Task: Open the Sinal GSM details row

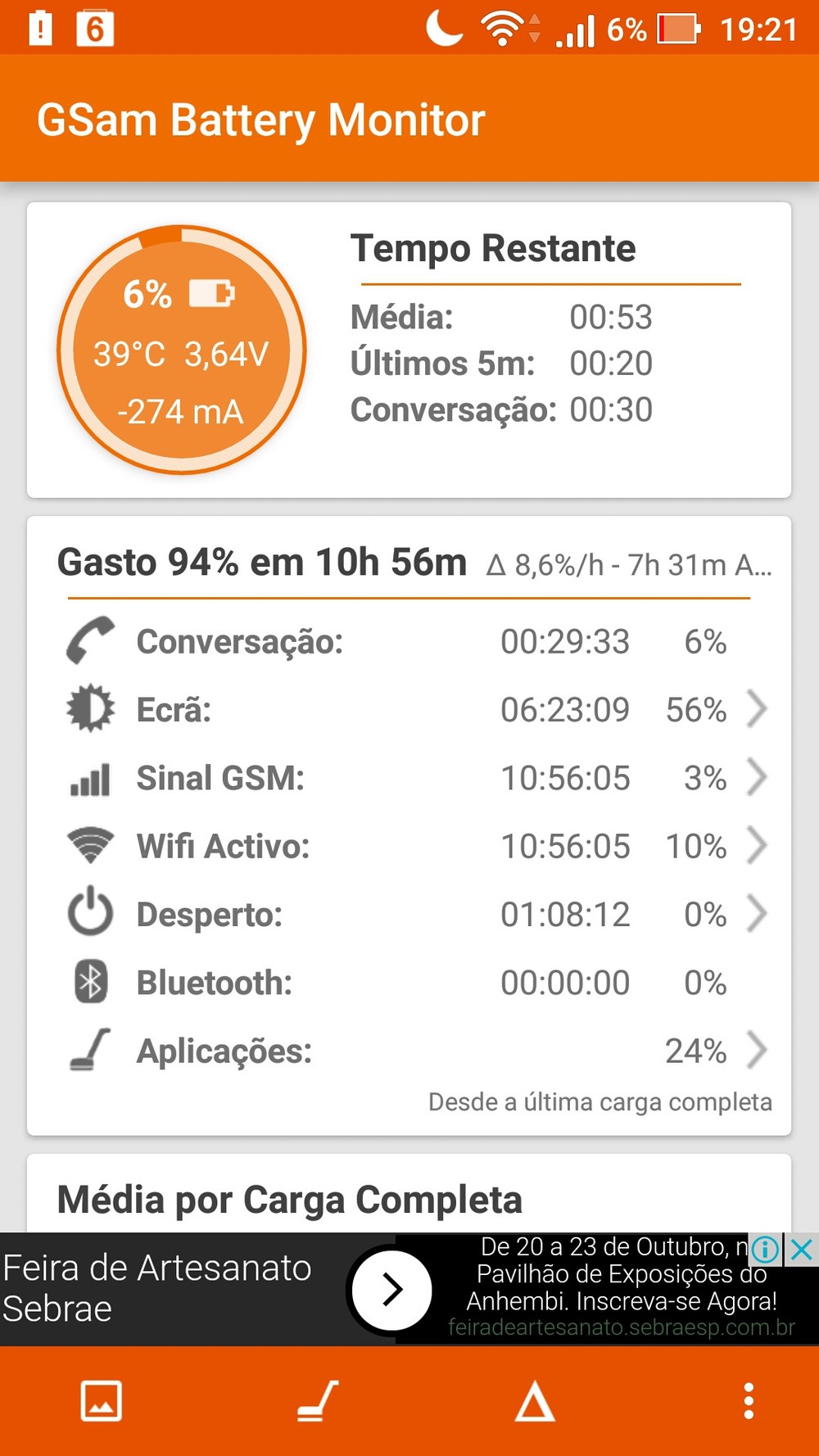Action: pos(409,778)
